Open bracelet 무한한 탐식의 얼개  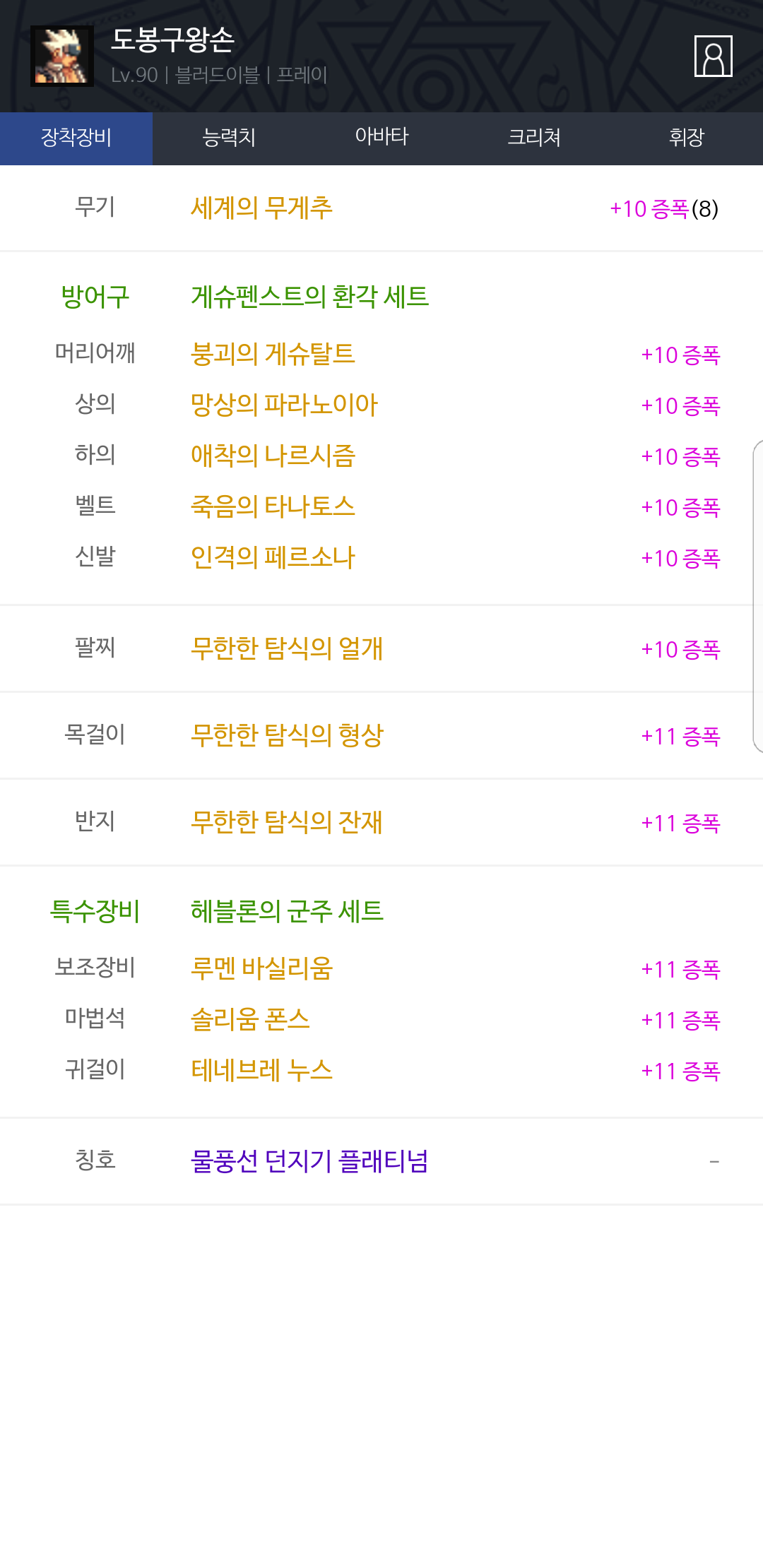point(287,648)
